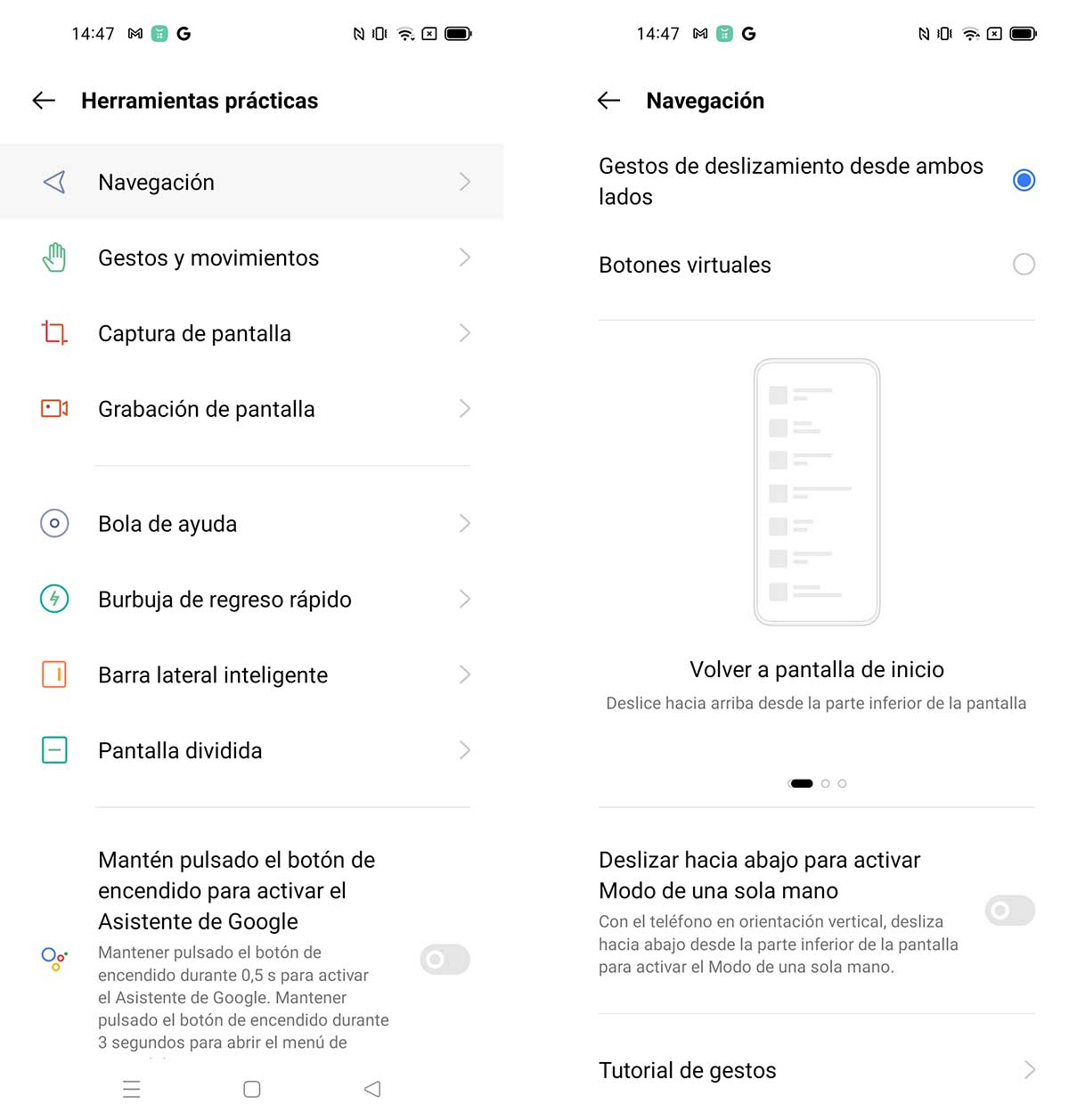Select Gestos de deslizamiento desde ambos lados
This screenshot has width=1069, height=1120.
[x=1024, y=181]
